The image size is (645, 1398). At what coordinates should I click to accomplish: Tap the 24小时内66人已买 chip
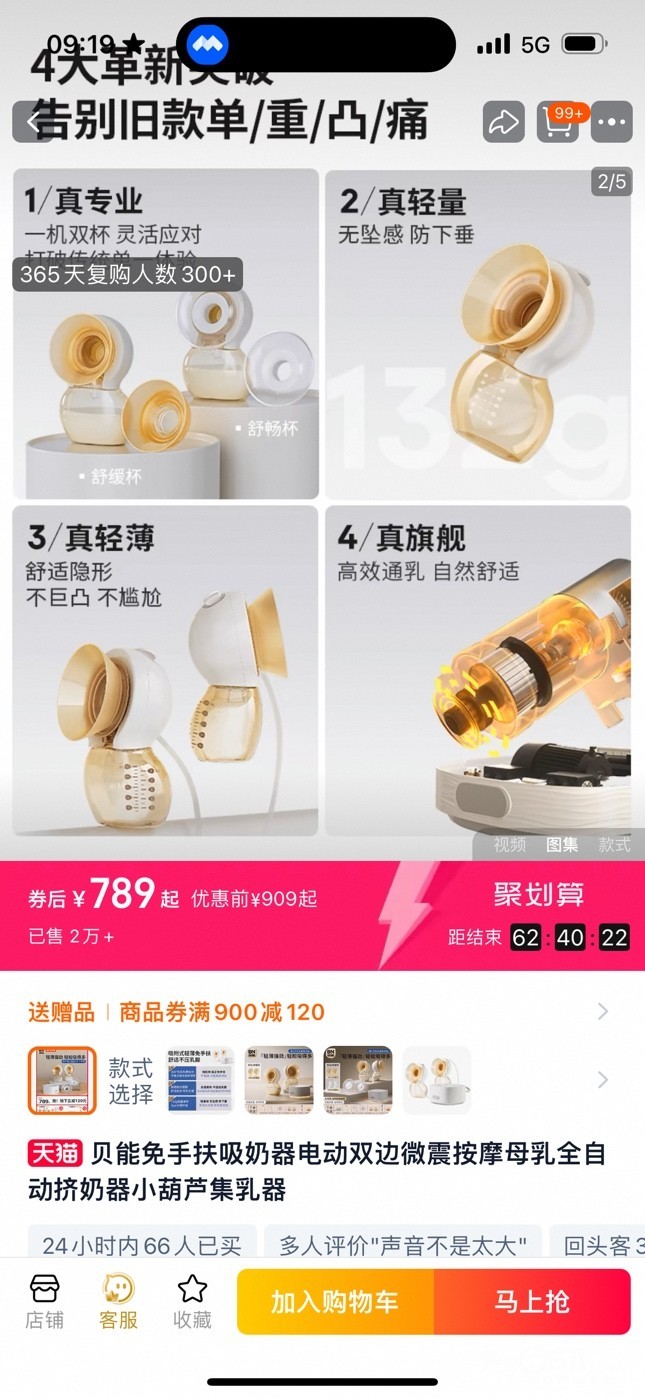pyautogui.click(x=142, y=1245)
